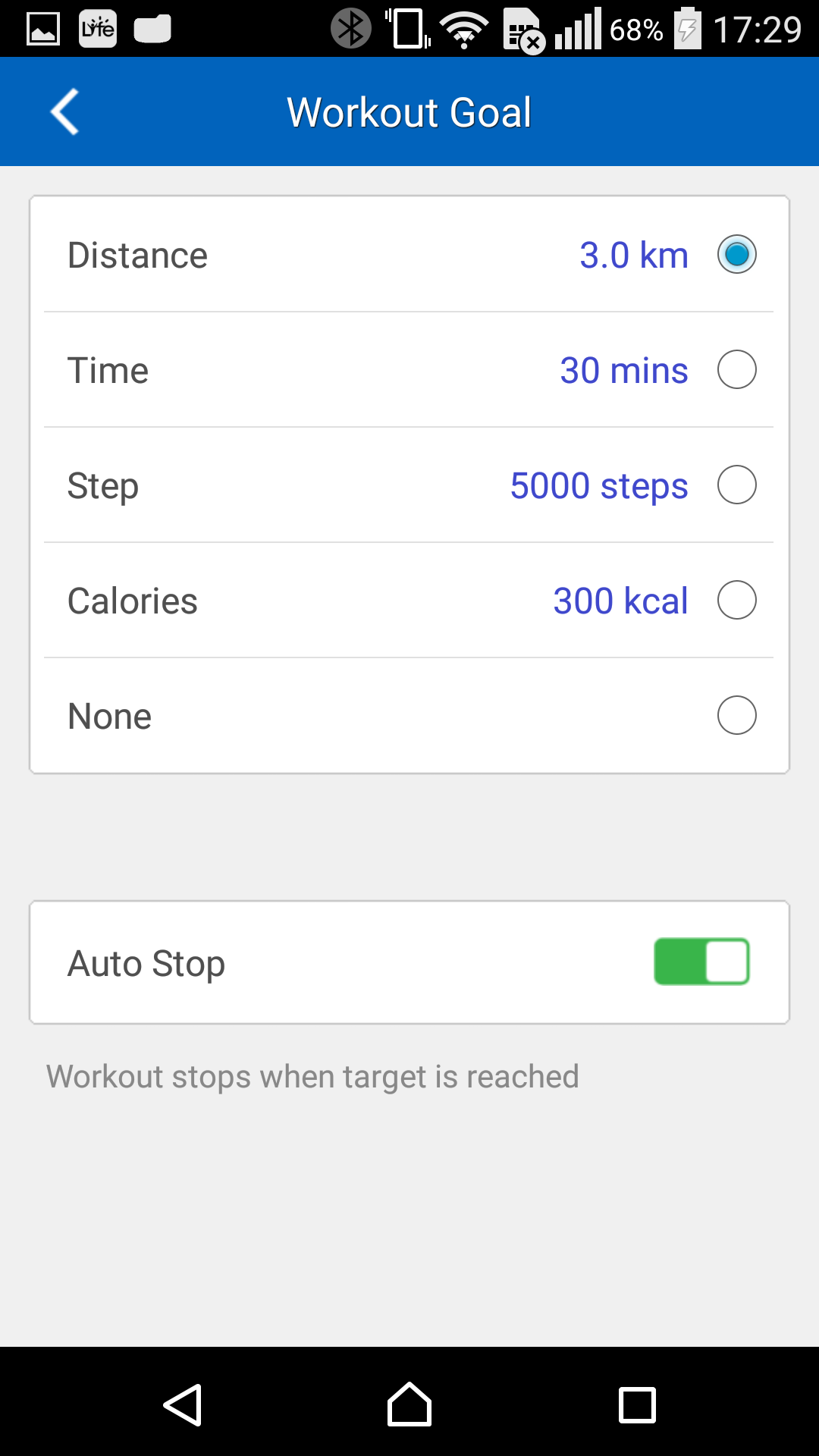Screen dimensions: 819x1456
Task: Change the 30 mins time value
Action: (623, 370)
